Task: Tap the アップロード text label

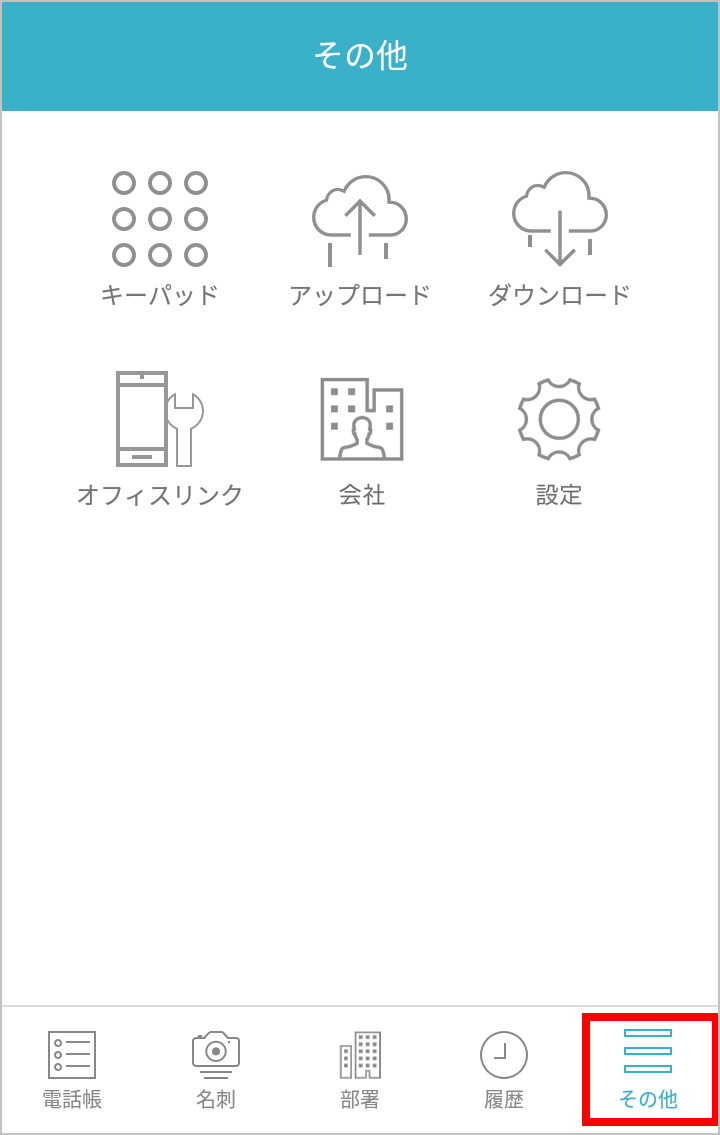Action: (360, 293)
